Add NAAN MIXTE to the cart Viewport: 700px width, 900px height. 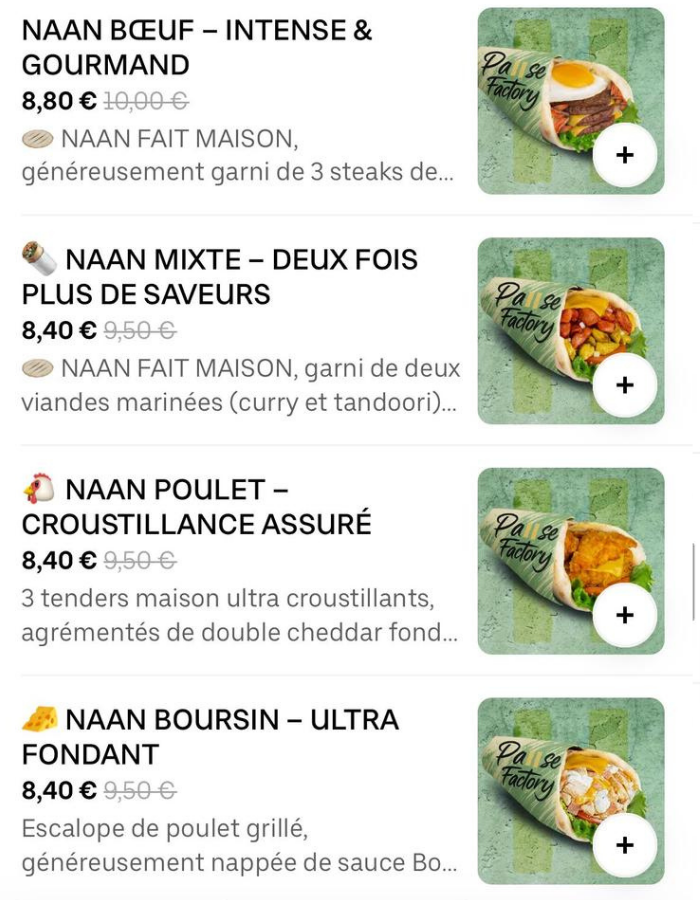625,386
